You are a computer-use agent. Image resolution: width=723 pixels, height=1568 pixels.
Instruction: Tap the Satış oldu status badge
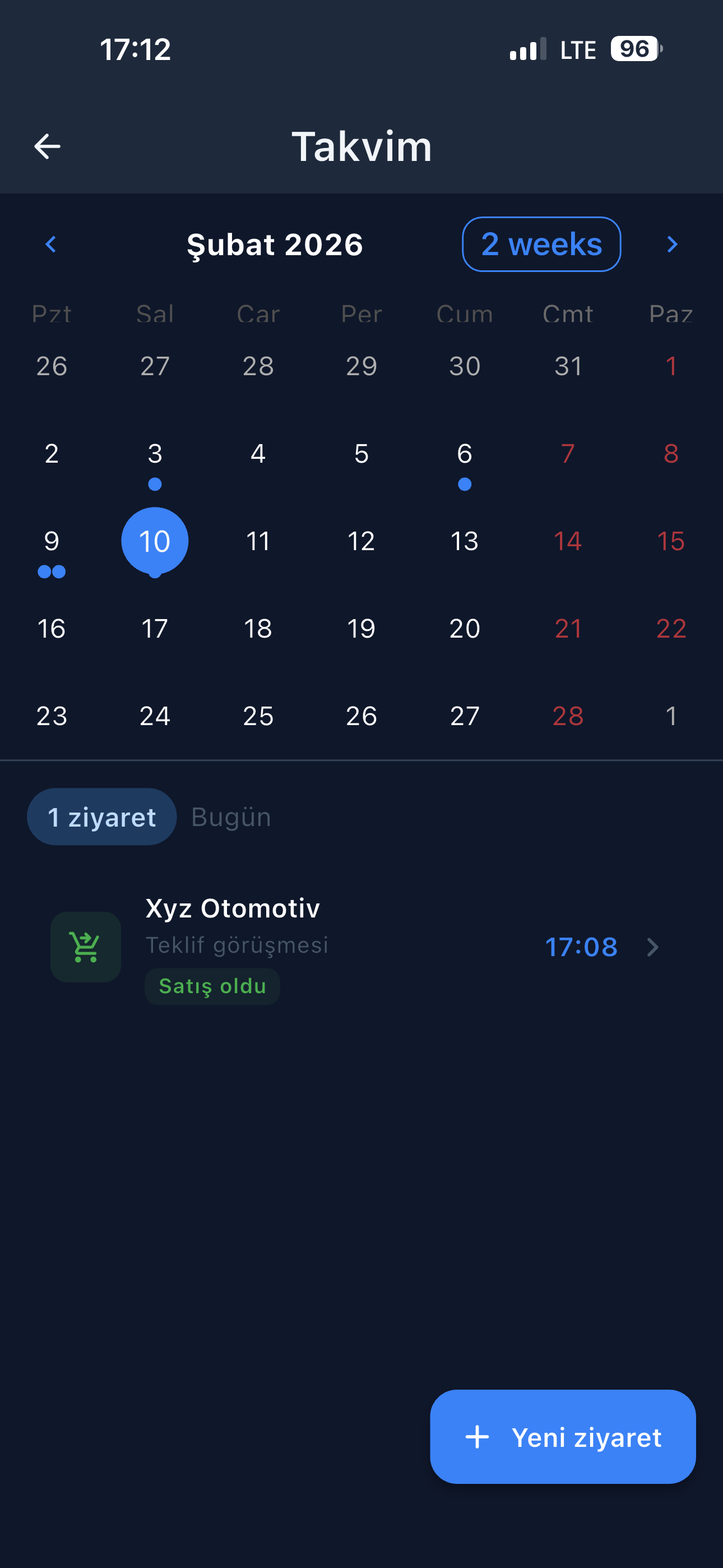coord(211,985)
